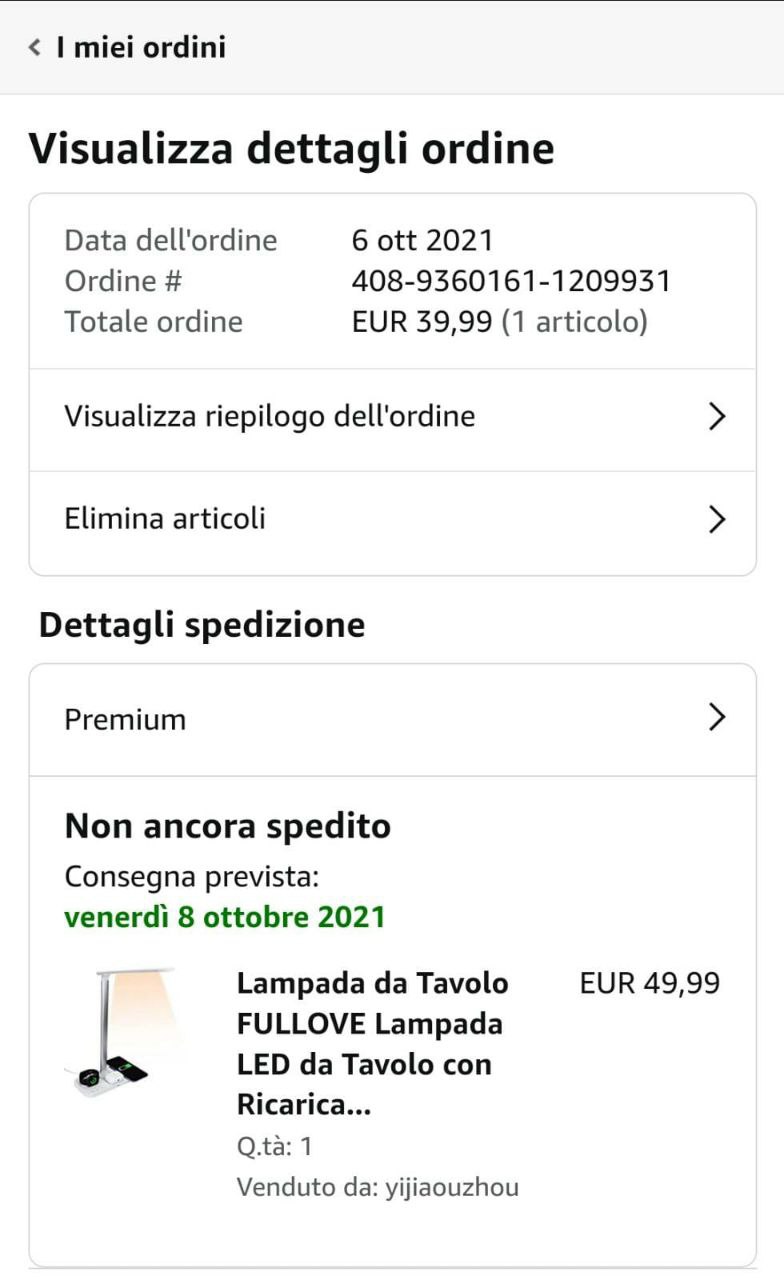Open the Lampada da Tavolo FULLOVE product
784x1280 pixels.
click(x=372, y=1044)
